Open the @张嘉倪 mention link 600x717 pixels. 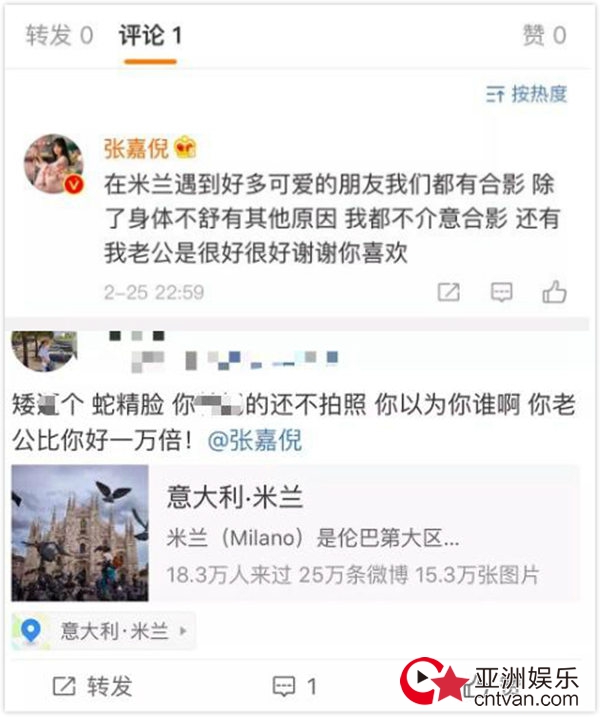[x=254, y=440]
